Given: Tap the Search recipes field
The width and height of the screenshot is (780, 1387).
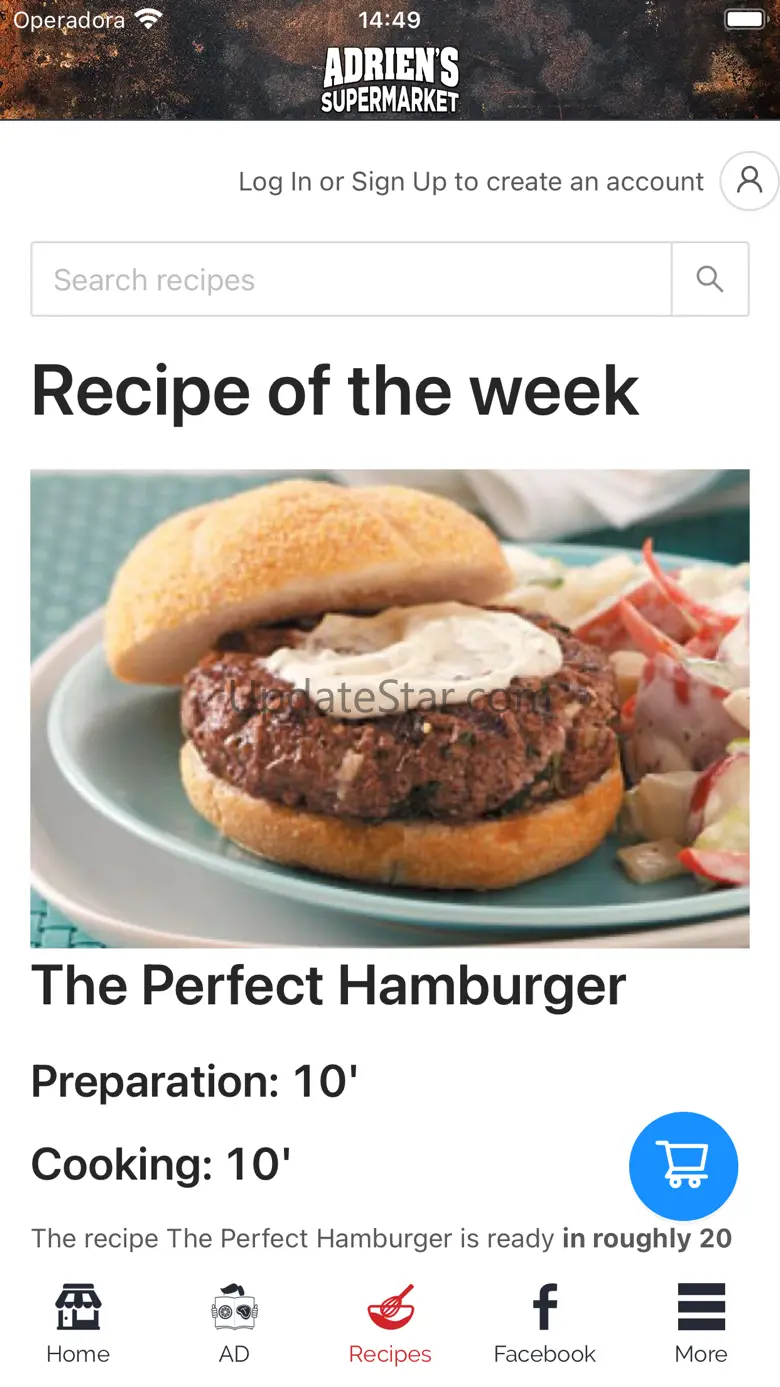Looking at the screenshot, I should pyautogui.click(x=351, y=279).
